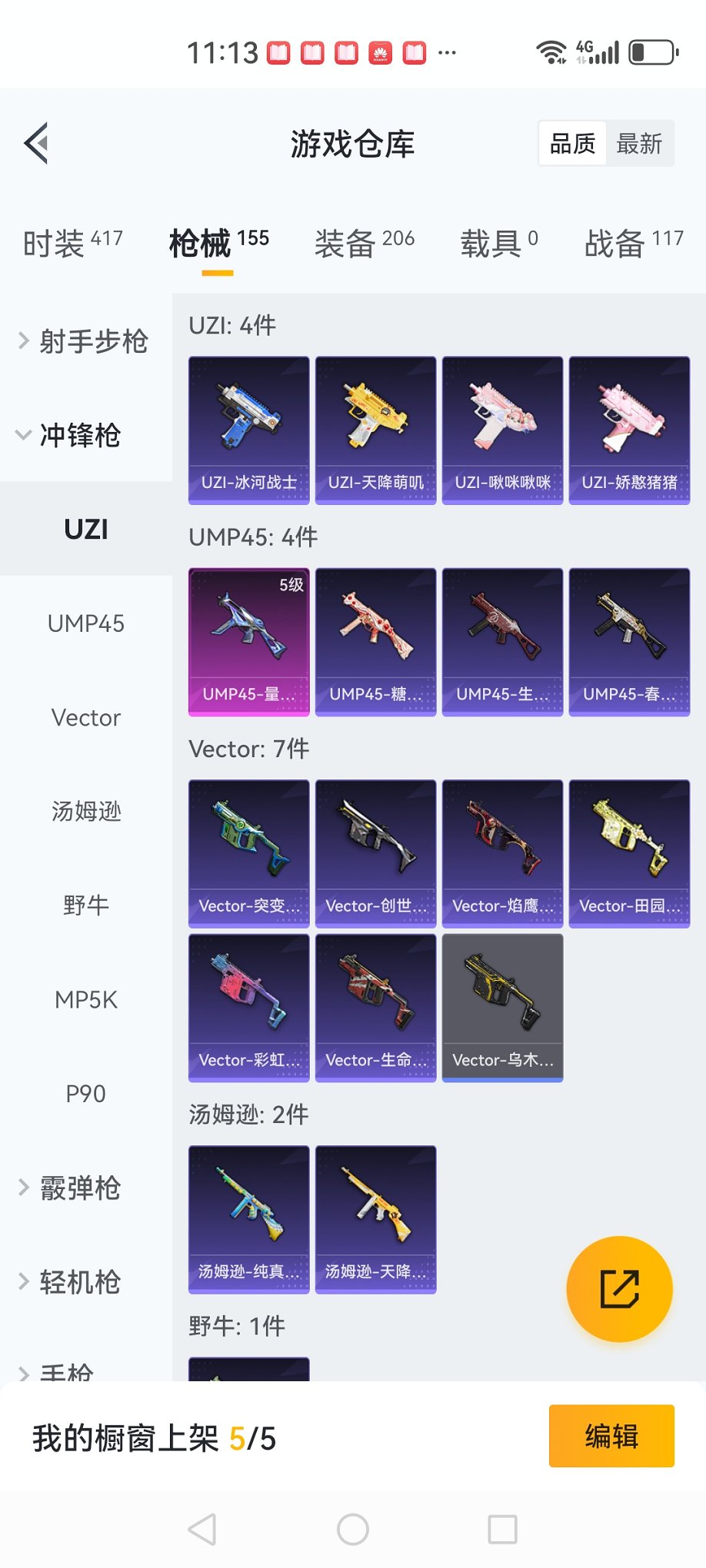706x1568 pixels.
Task: Go back using the top-left arrow
Action: coord(36,143)
